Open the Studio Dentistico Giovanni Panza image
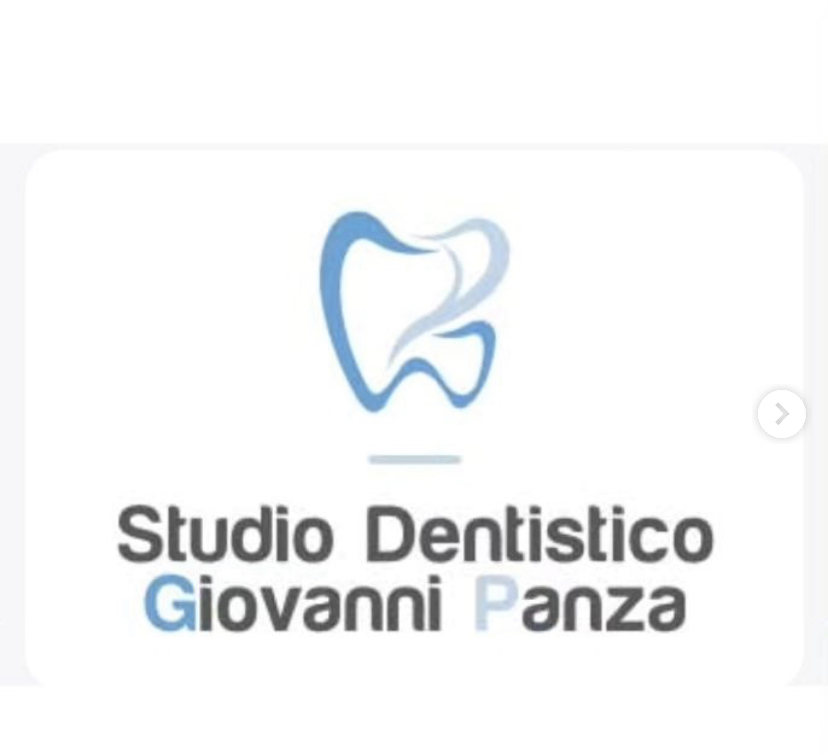 pos(414,416)
